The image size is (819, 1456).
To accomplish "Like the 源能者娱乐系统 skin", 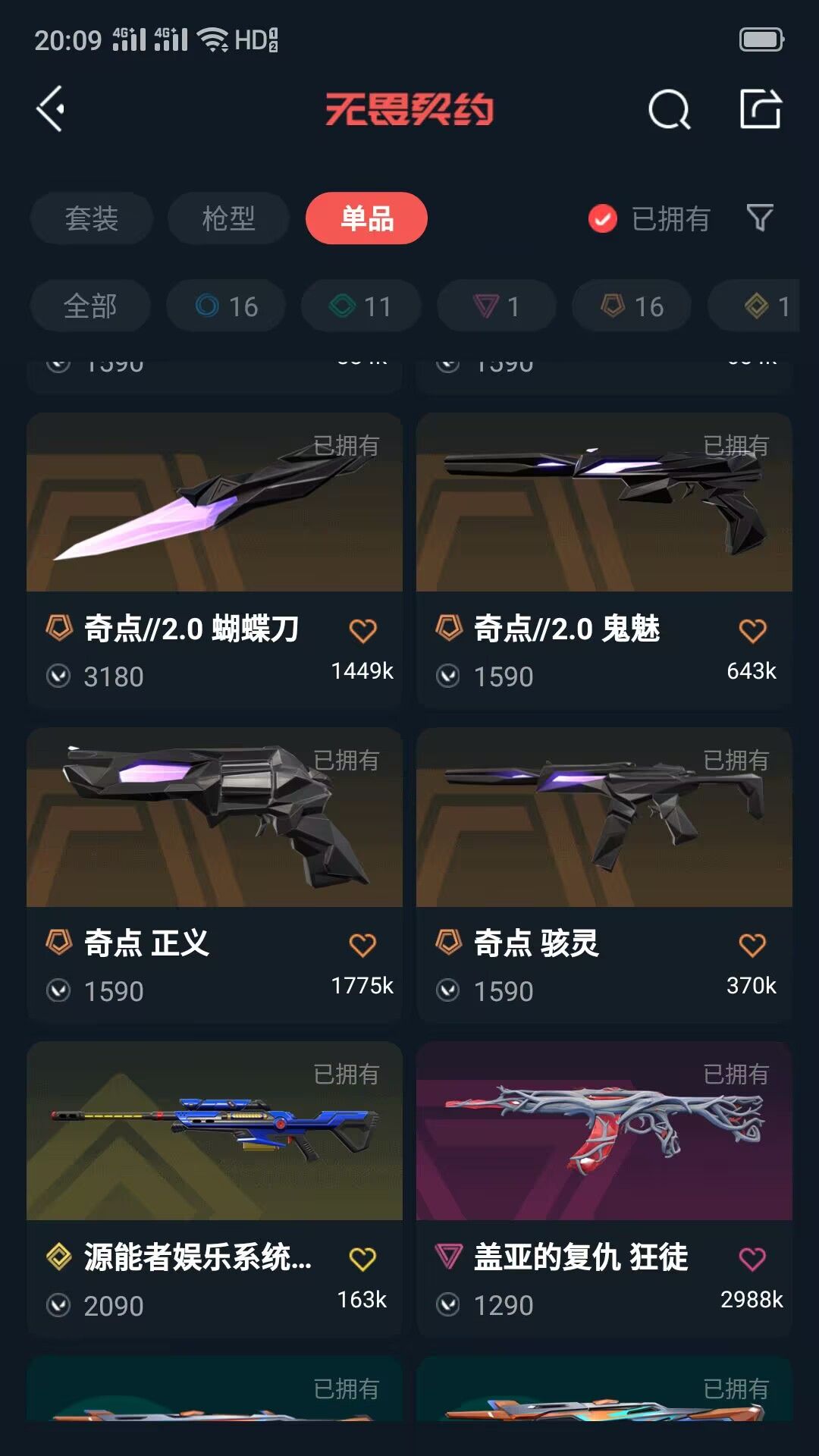I will click(x=362, y=1259).
